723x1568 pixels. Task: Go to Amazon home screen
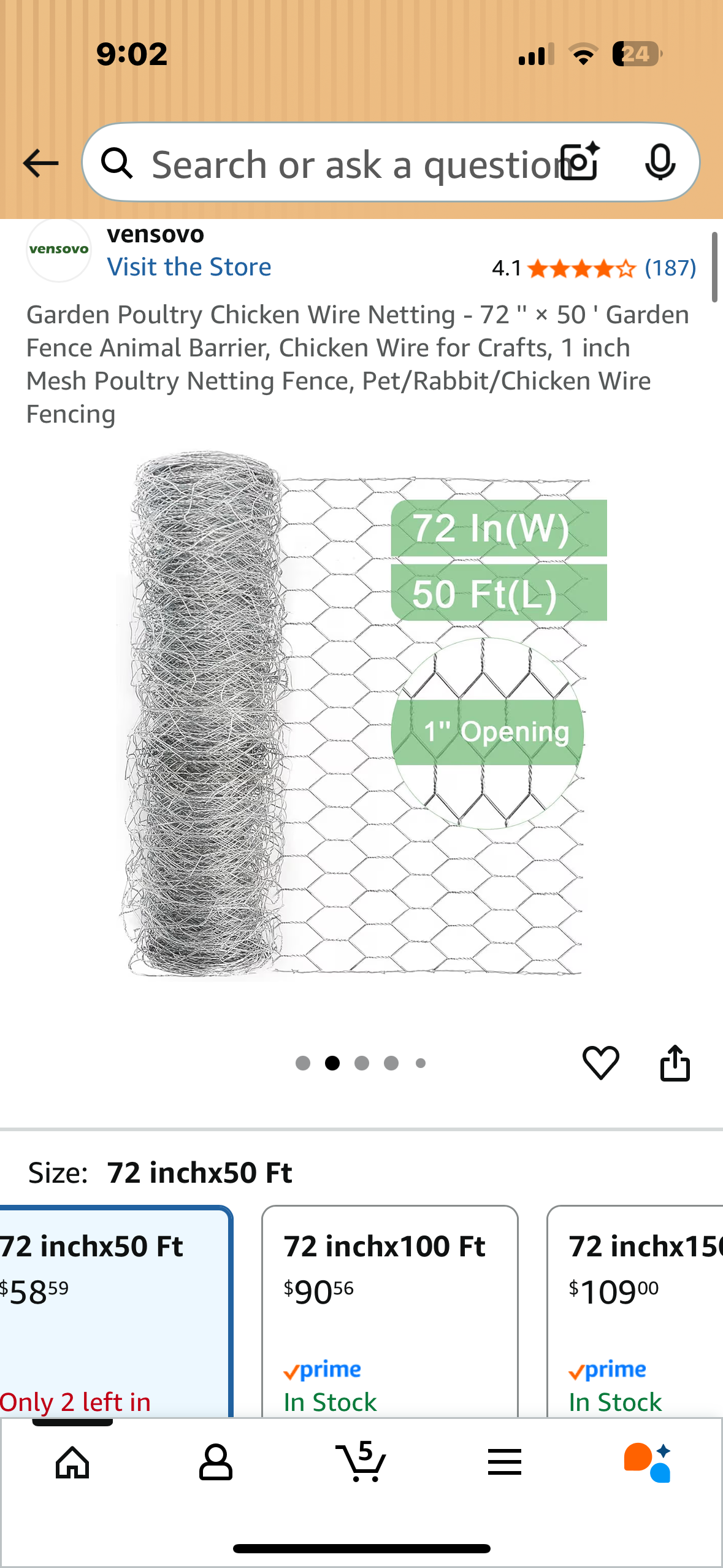(72, 1462)
